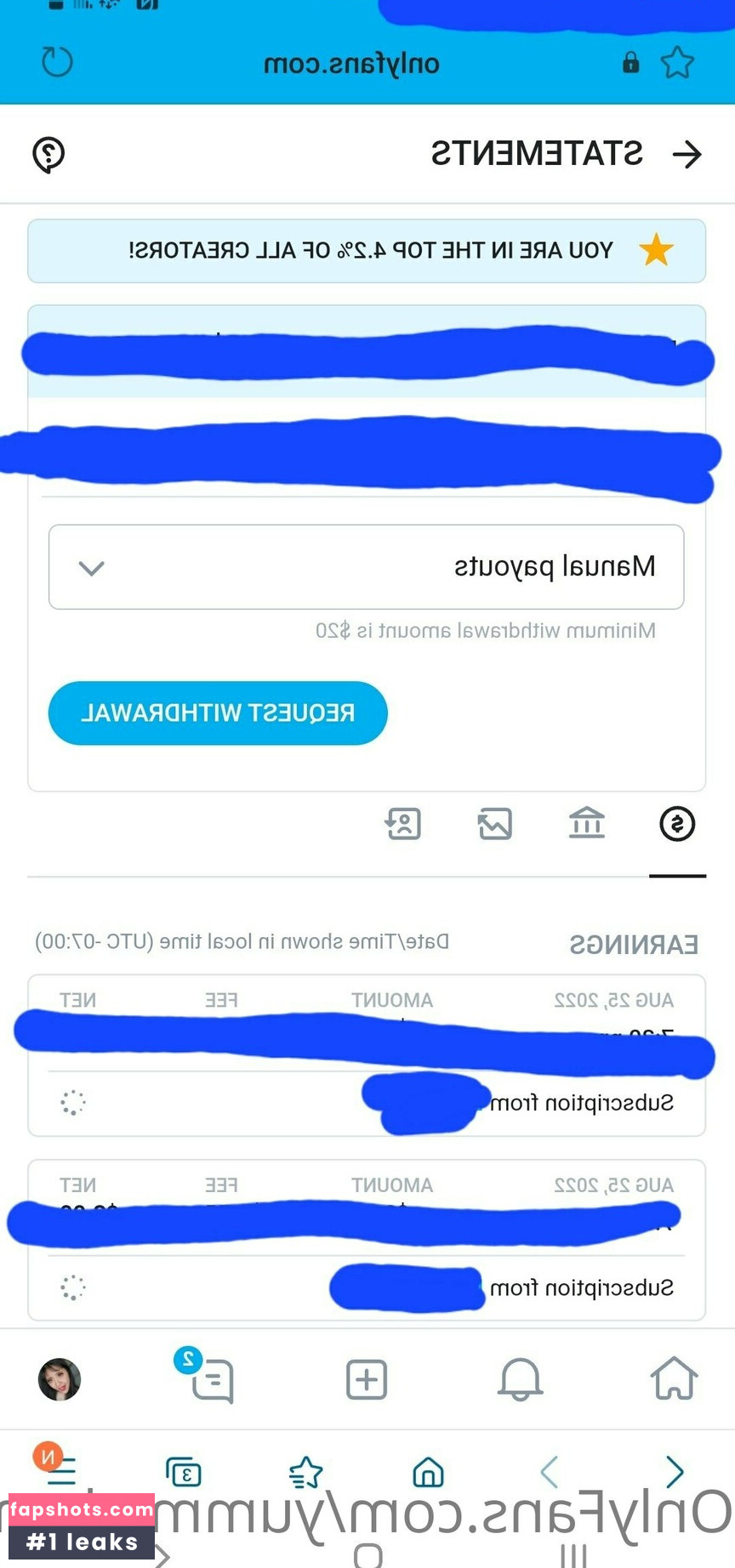Tap the arrow beside the Statements title
Screen dimensions: 735x1568
[687, 154]
